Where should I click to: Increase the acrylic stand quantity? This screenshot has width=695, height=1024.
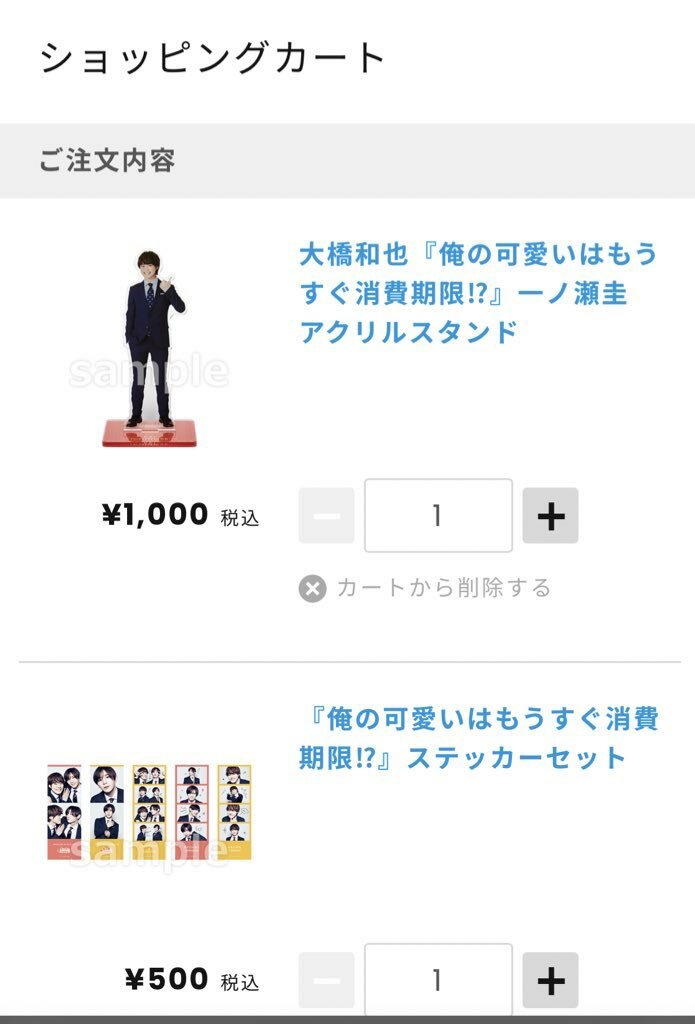click(550, 516)
